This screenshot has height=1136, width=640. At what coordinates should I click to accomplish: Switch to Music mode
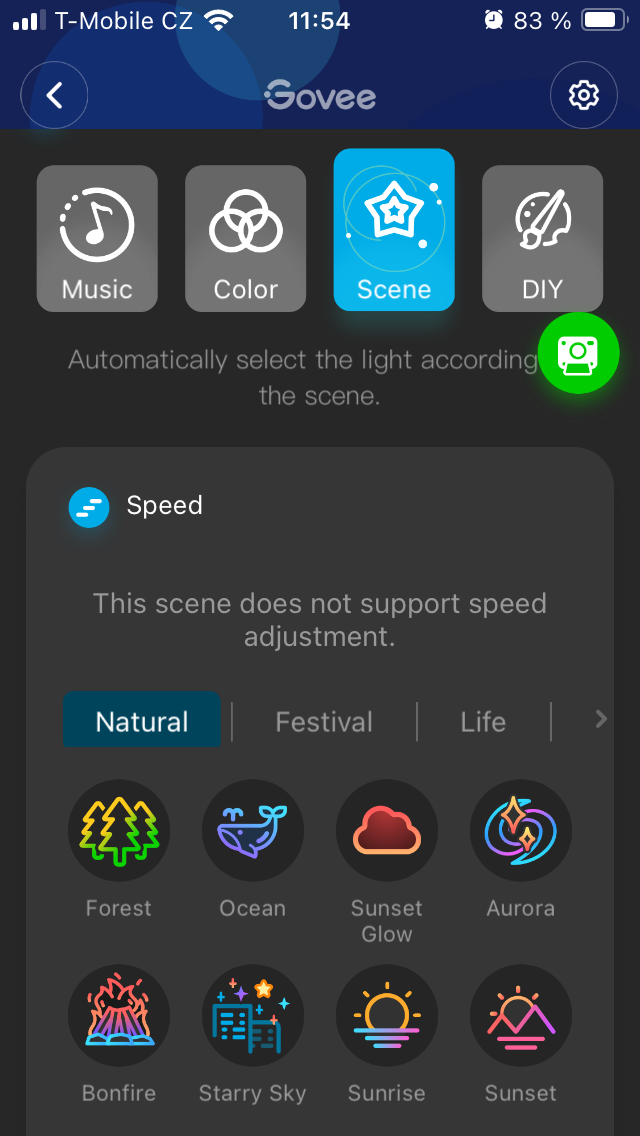(x=97, y=238)
